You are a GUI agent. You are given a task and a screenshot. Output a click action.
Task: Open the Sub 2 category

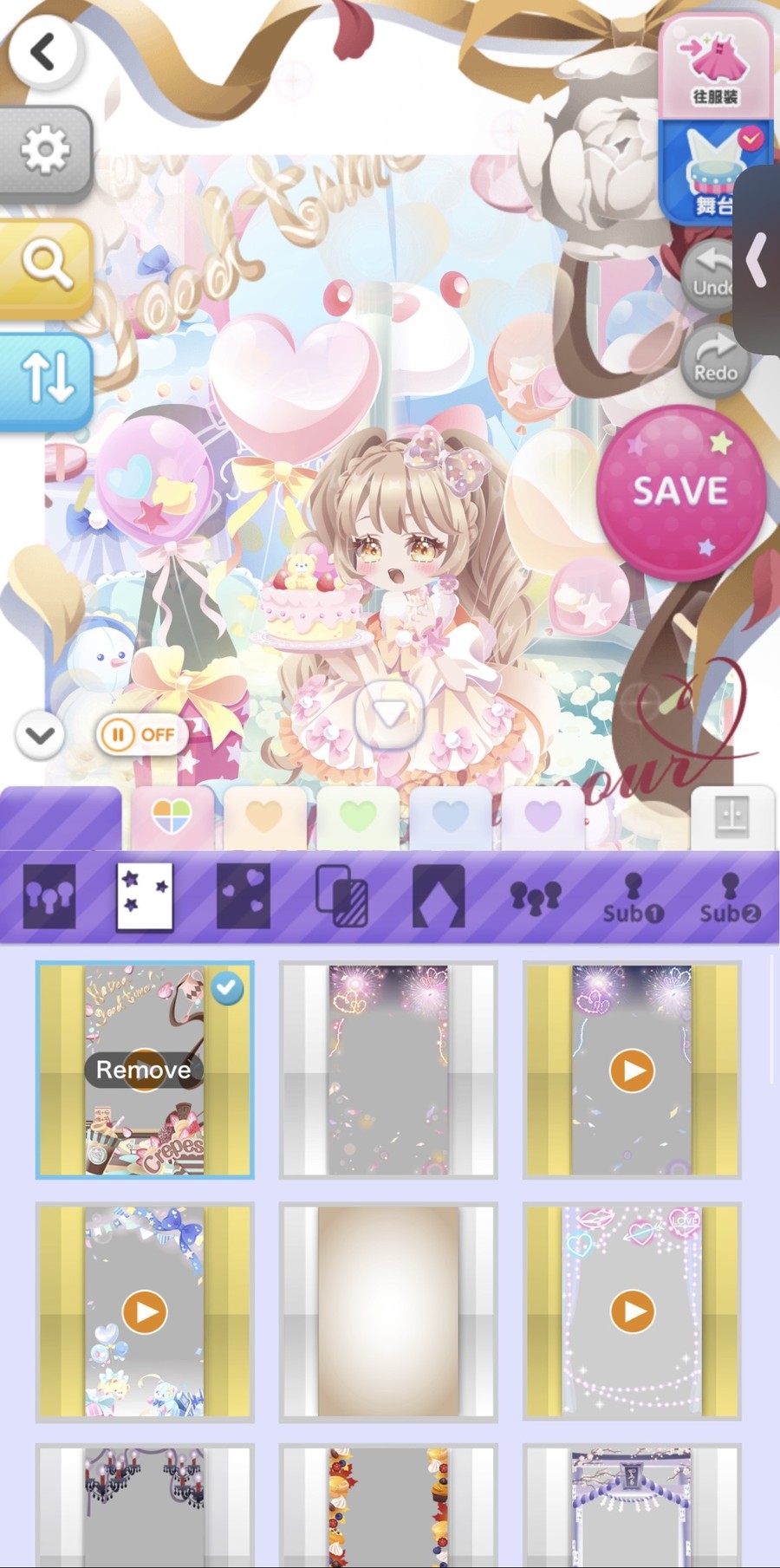730,897
